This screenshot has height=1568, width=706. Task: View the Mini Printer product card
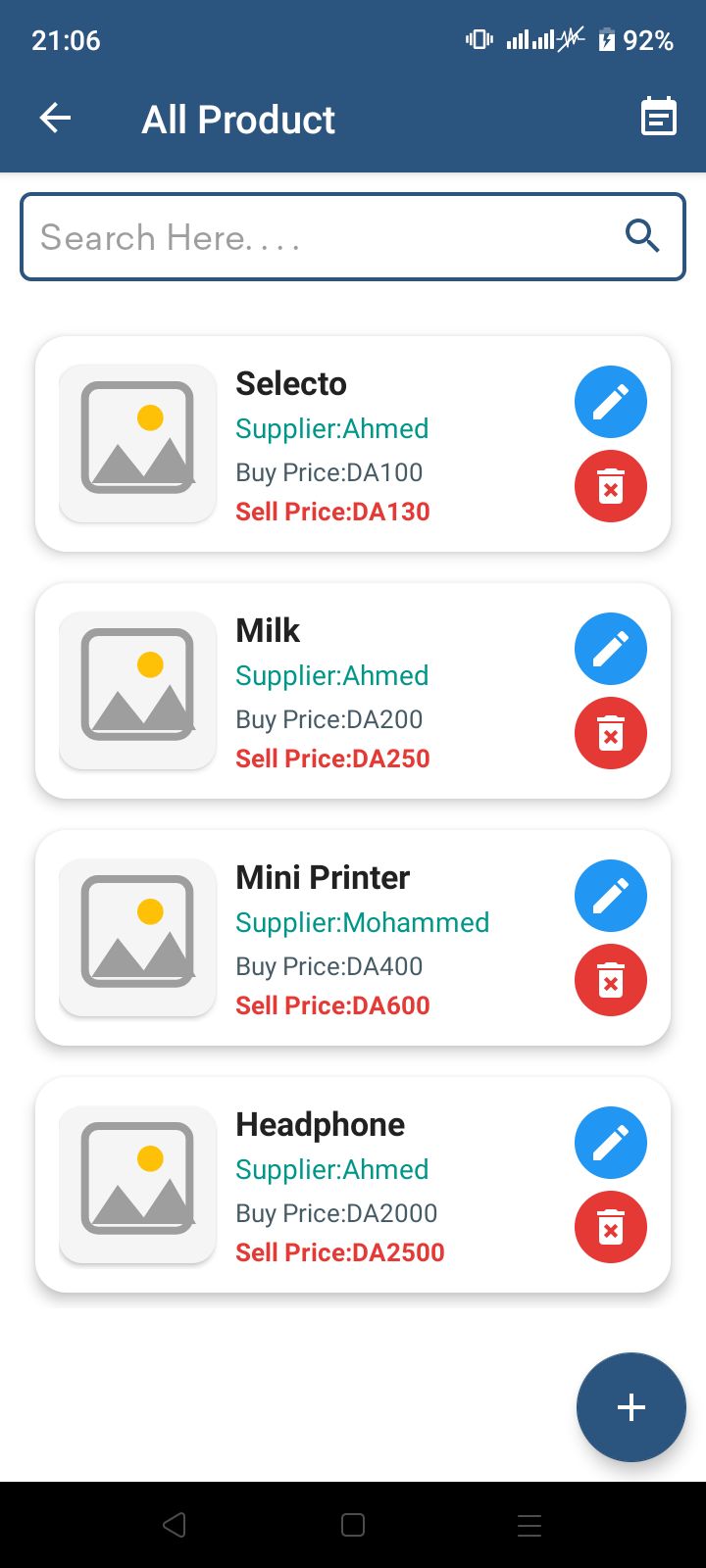click(x=392, y=940)
